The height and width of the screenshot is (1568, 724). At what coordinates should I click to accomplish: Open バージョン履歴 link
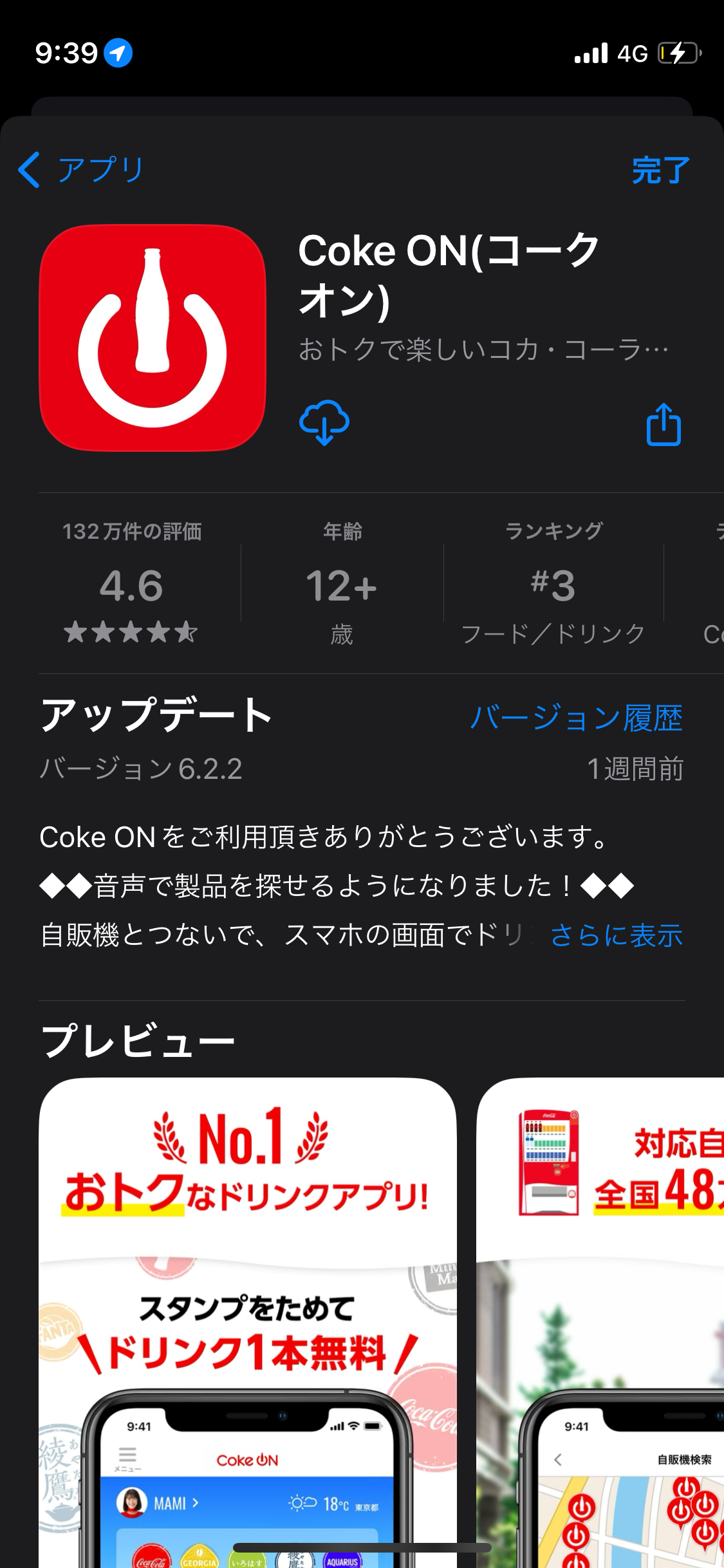tap(576, 718)
